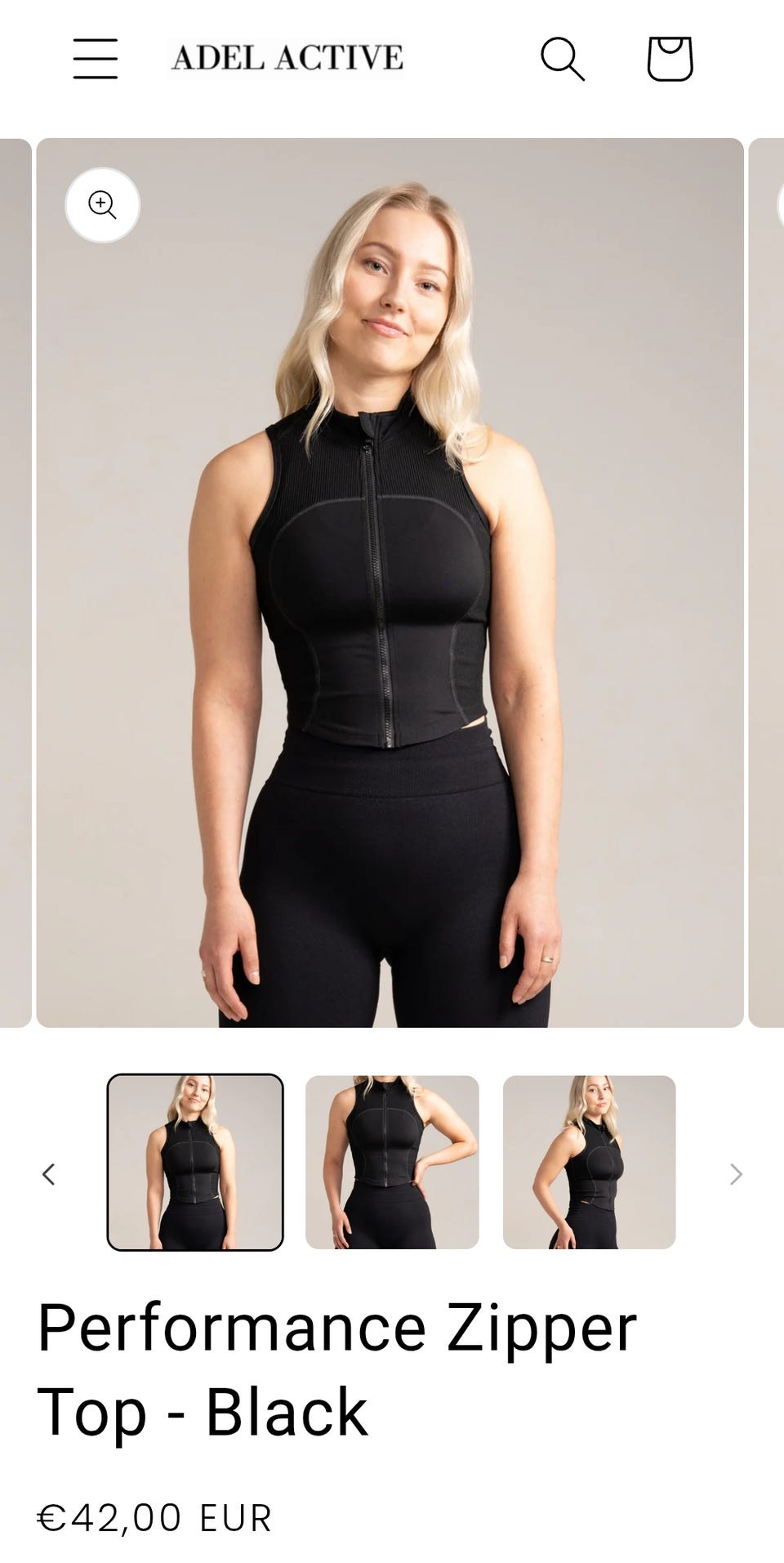The image size is (784, 1563).
Task: Go to previous thumbnails with left arrow
Action: [49, 1174]
